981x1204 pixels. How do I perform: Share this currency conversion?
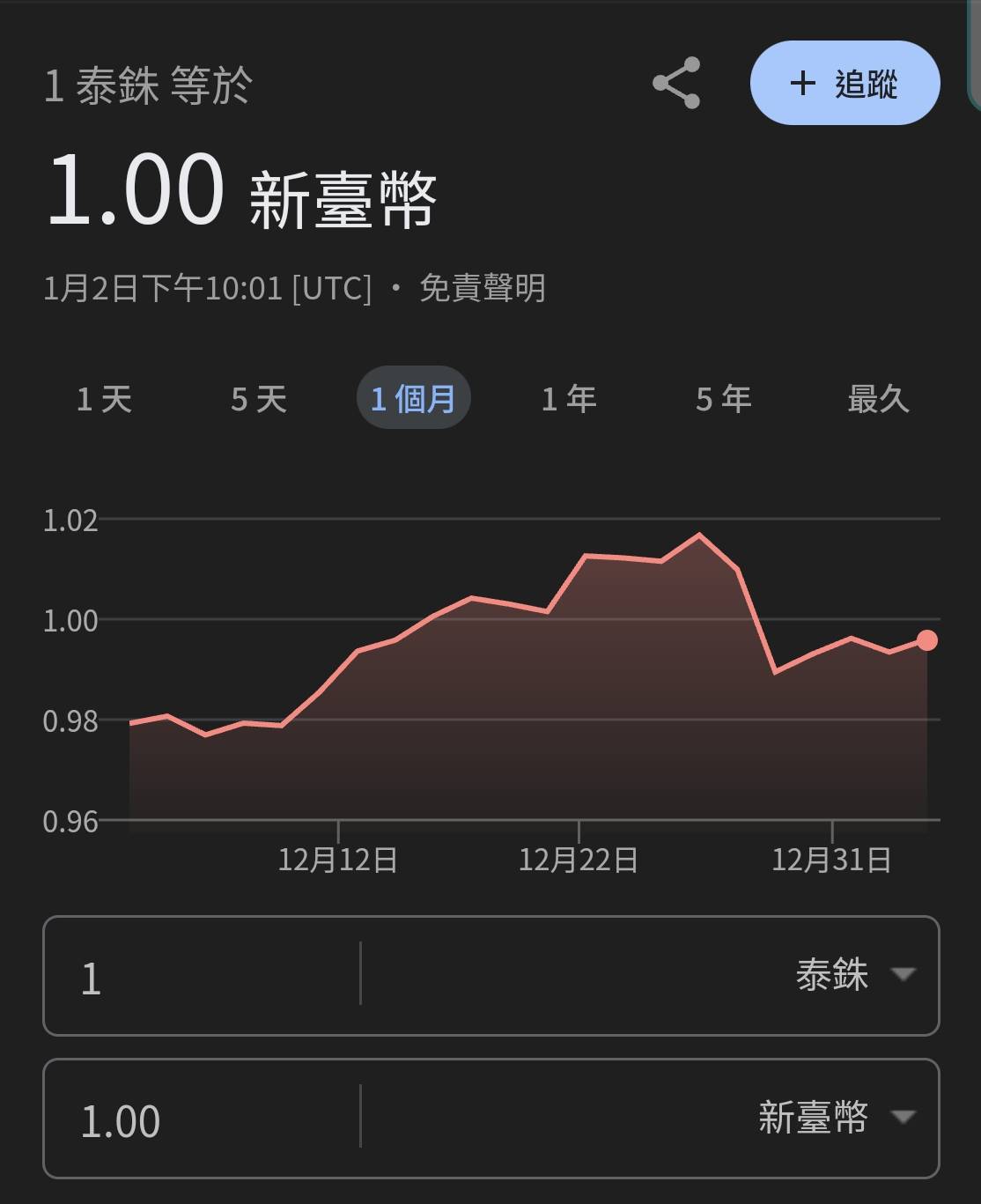(676, 83)
